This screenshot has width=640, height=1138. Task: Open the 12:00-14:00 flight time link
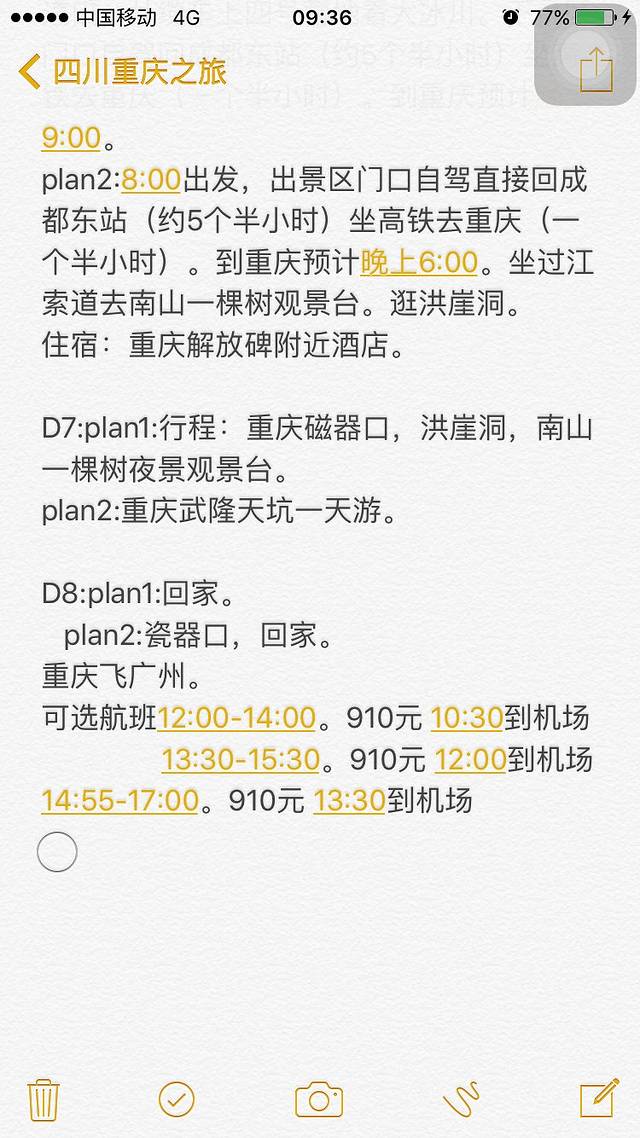(x=237, y=717)
